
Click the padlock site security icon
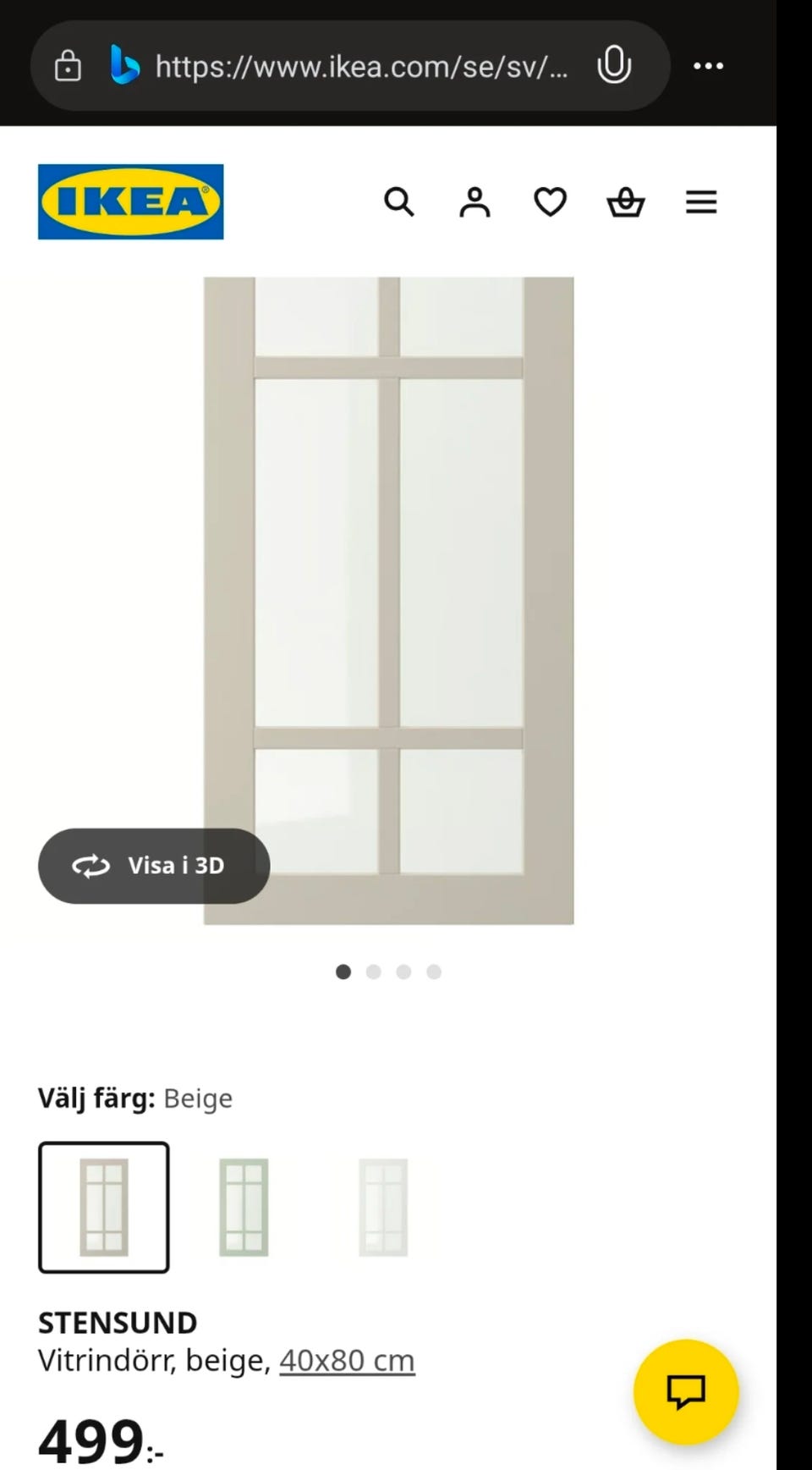pyautogui.click(x=68, y=65)
